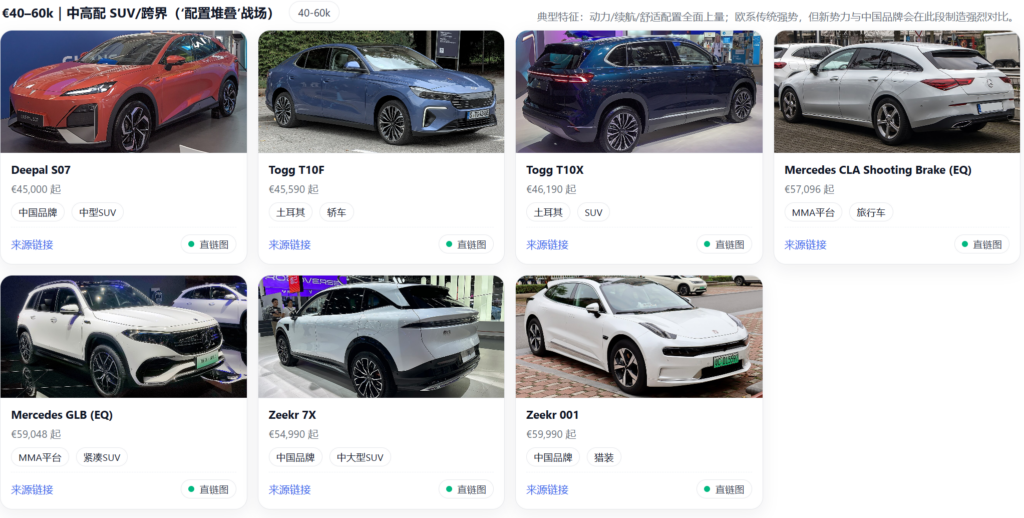
Task: Tap the 直链图 badge on Deepal S07
Action: click(x=208, y=245)
